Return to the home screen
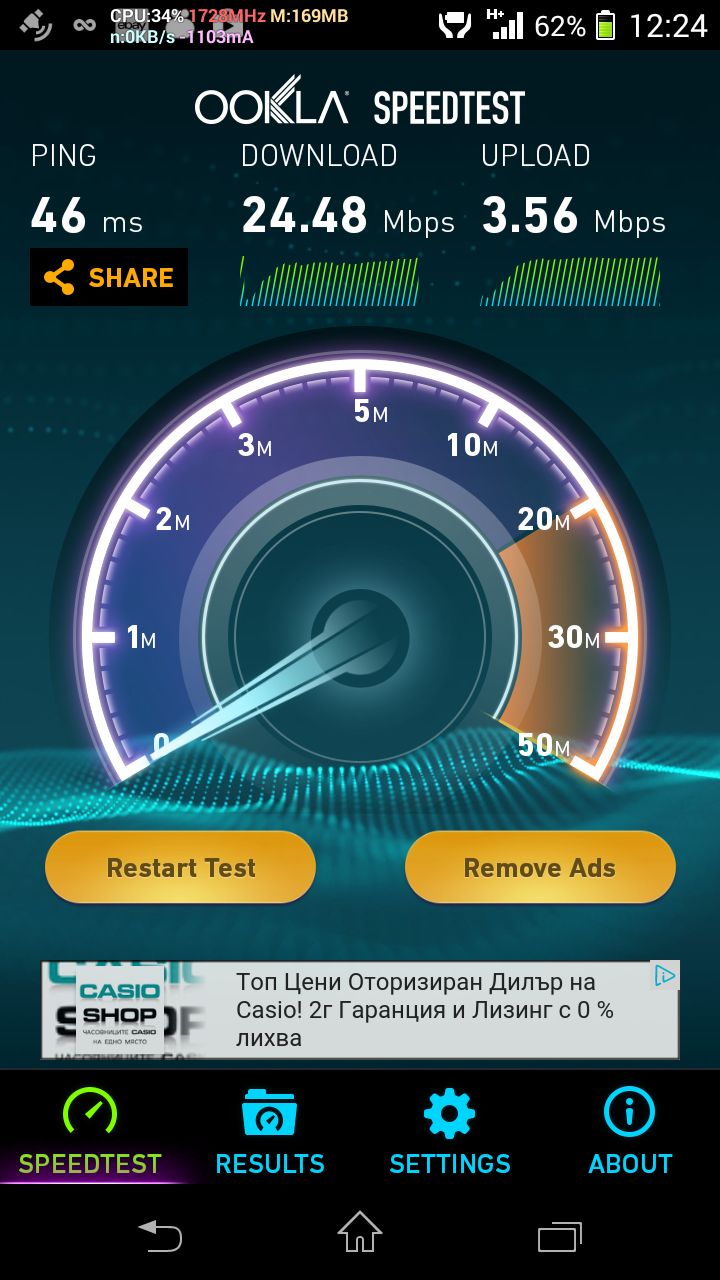The height and width of the screenshot is (1280, 720). click(x=360, y=1234)
